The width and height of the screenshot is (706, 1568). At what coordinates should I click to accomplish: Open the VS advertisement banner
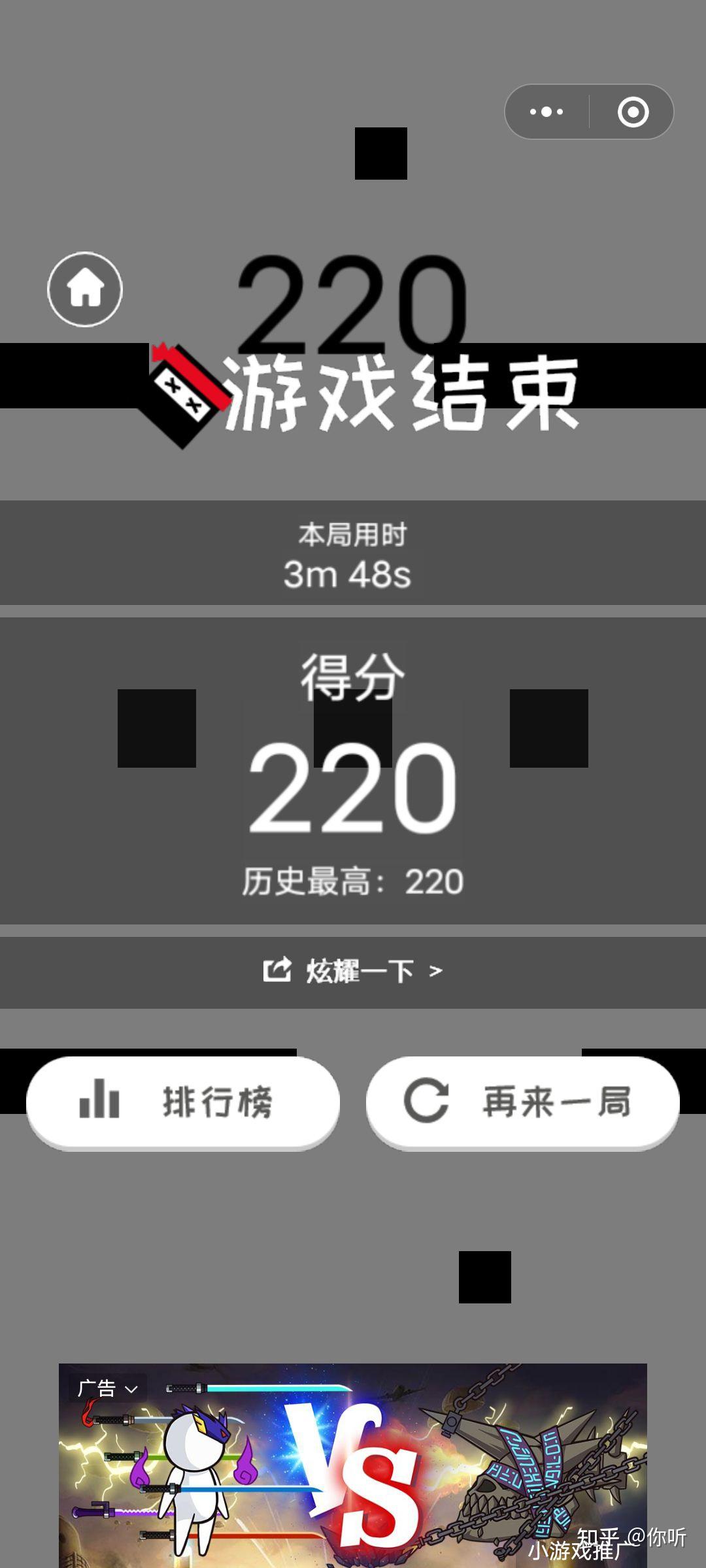tap(353, 1470)
